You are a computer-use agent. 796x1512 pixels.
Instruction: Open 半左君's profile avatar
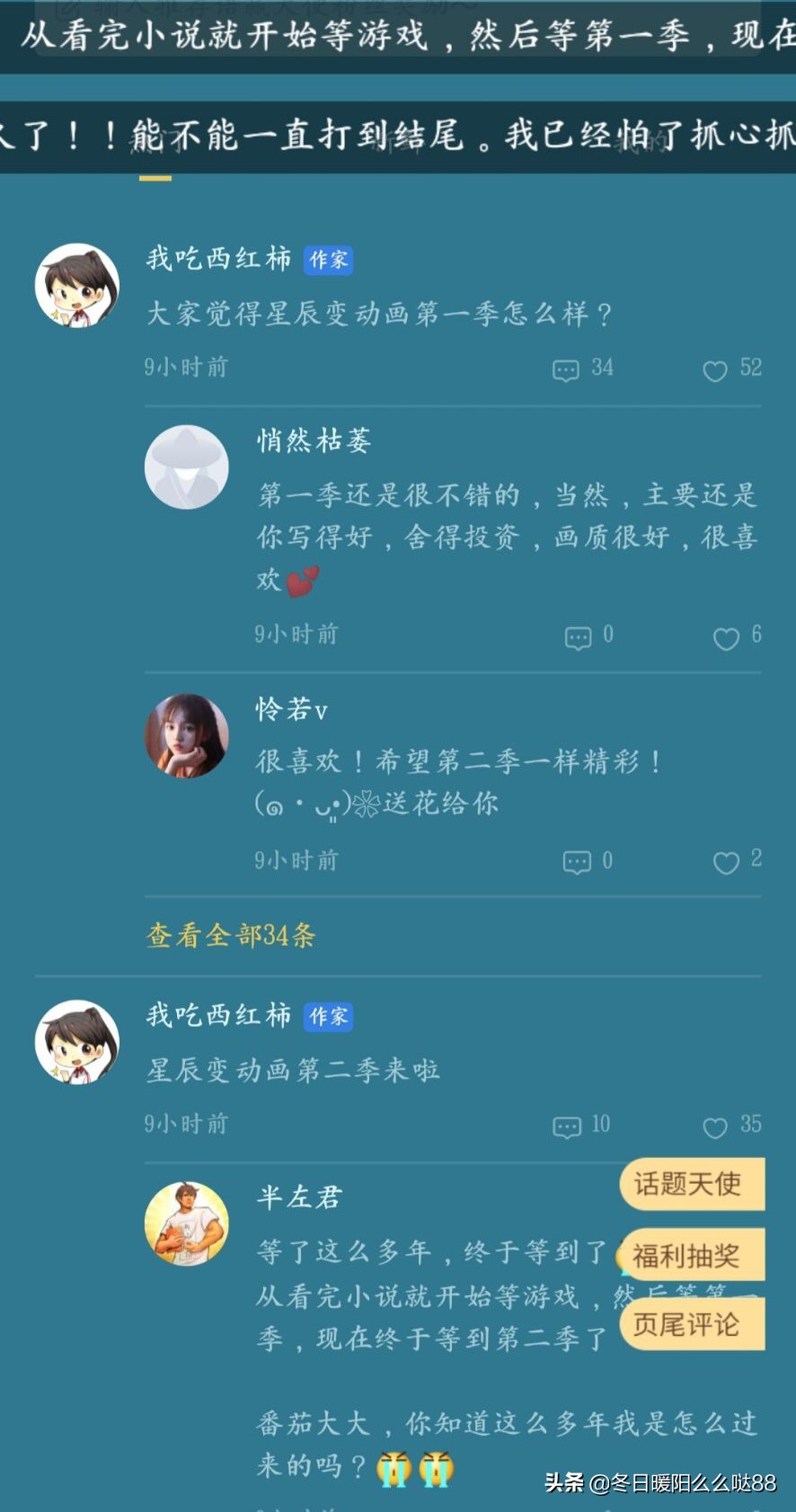pos(186,1223)
